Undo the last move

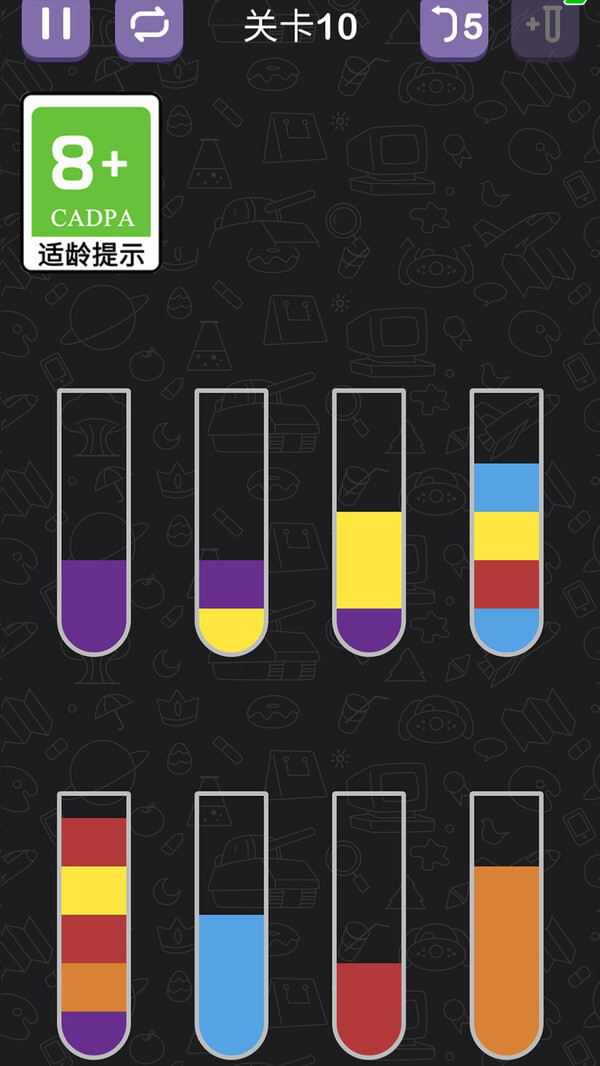pyautogui.click(x=453, y=25)
